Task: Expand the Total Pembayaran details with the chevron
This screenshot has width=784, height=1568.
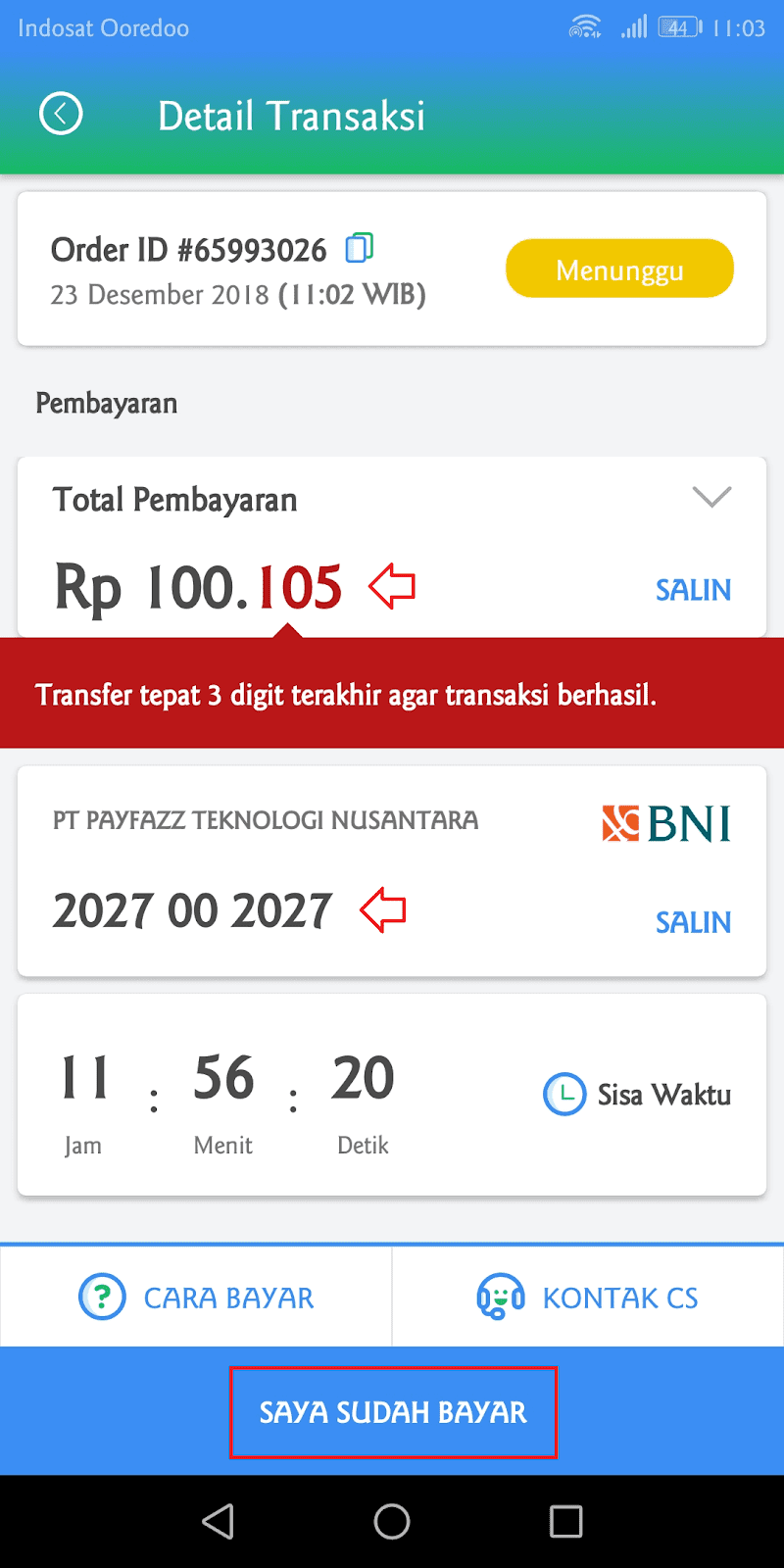Action: tap(712, 497)
